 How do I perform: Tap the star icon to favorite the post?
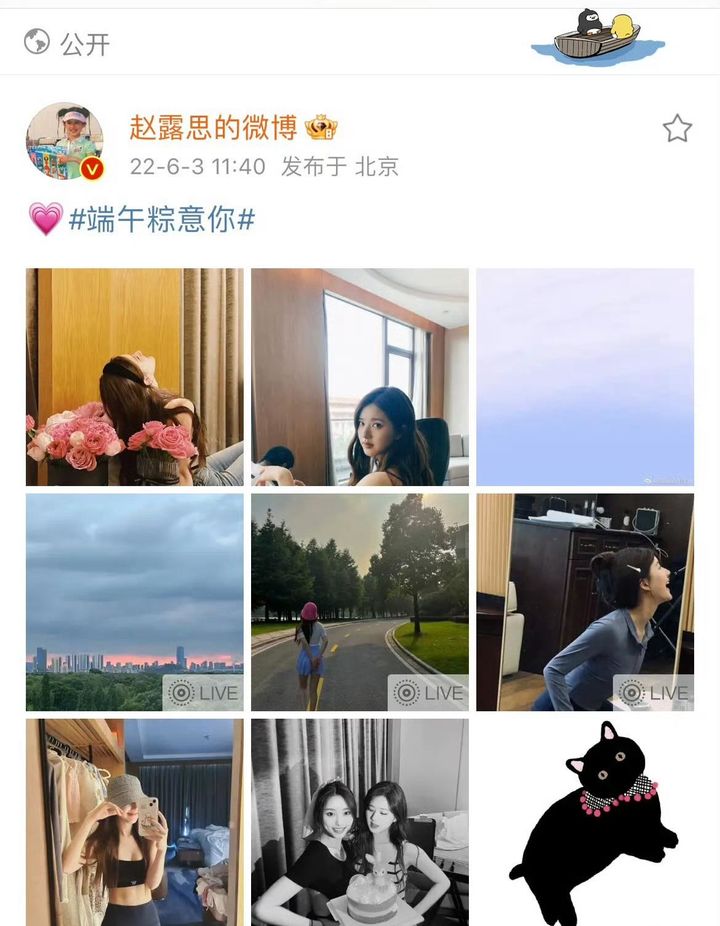pyautogui.click(x=677, y=128)
